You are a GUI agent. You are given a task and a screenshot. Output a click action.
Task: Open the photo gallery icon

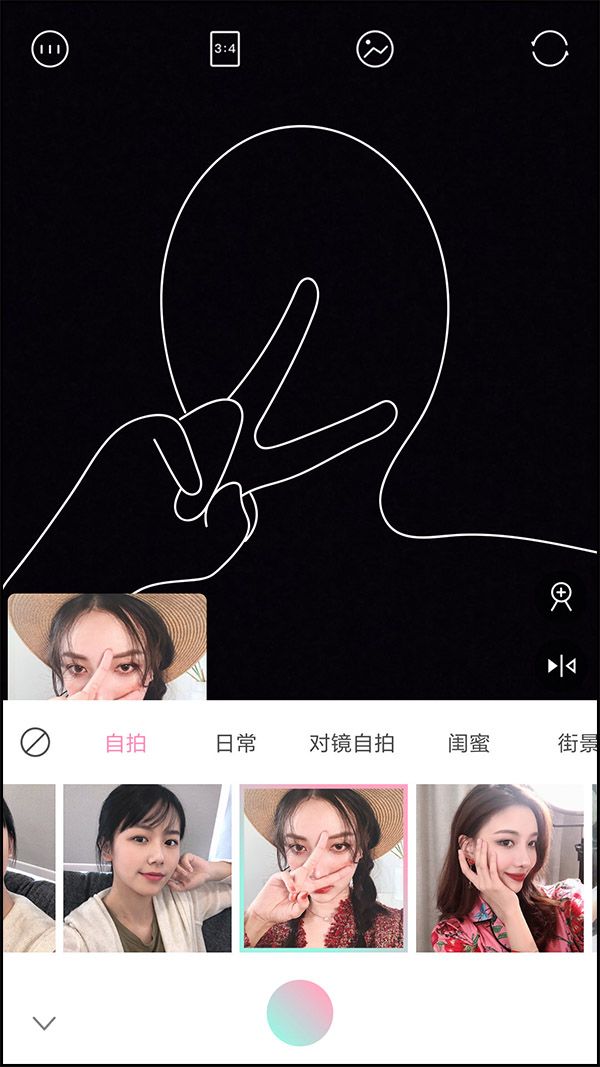pos(375,49)
